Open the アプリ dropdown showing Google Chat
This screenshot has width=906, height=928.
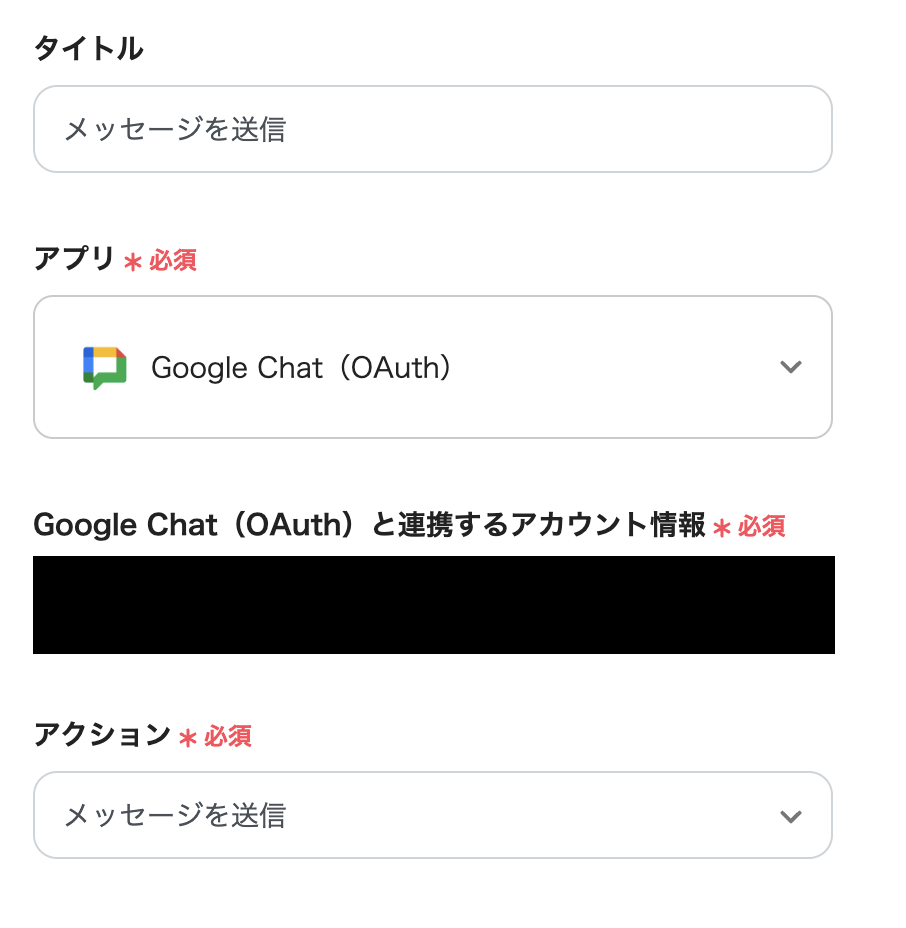(x=432, y=367)
